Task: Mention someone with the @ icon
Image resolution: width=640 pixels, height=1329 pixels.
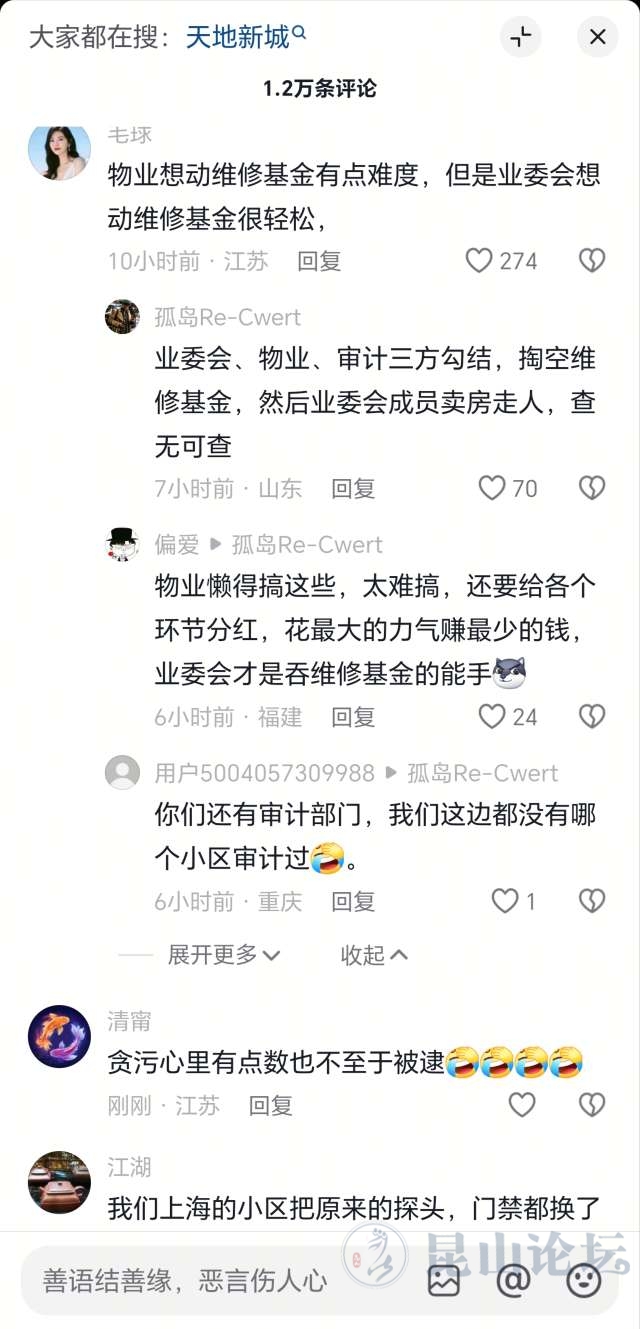Action: 513,1280
